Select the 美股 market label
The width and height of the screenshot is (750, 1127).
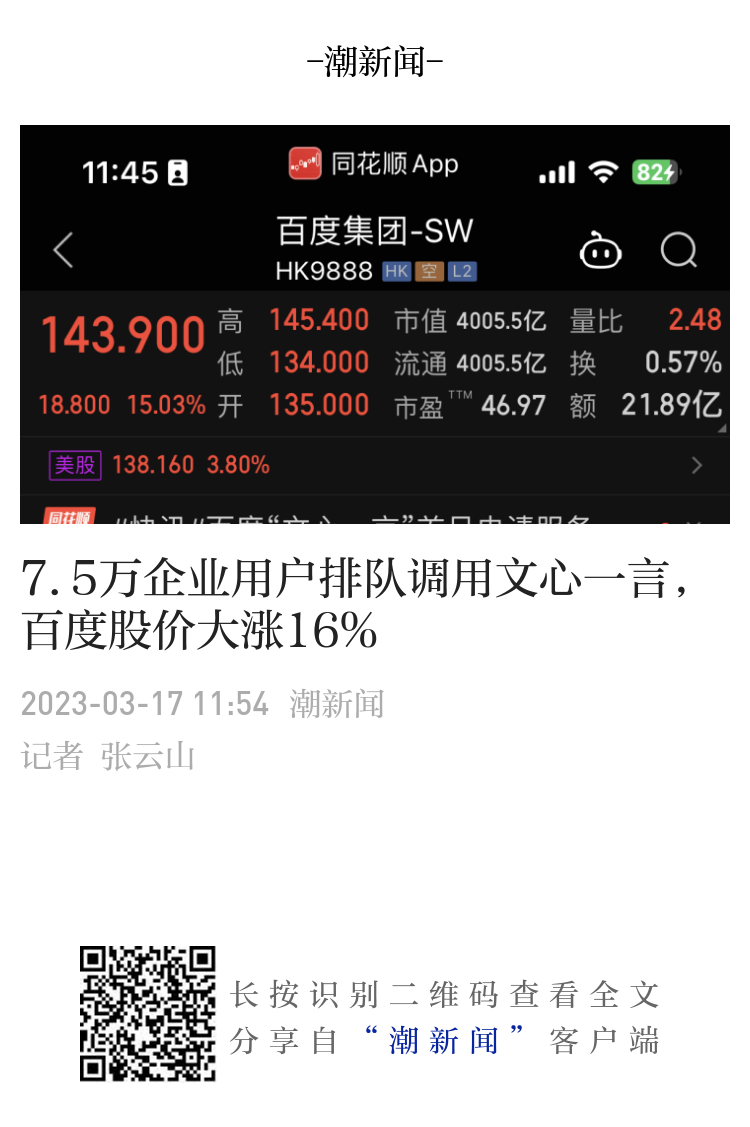[75, 464]
